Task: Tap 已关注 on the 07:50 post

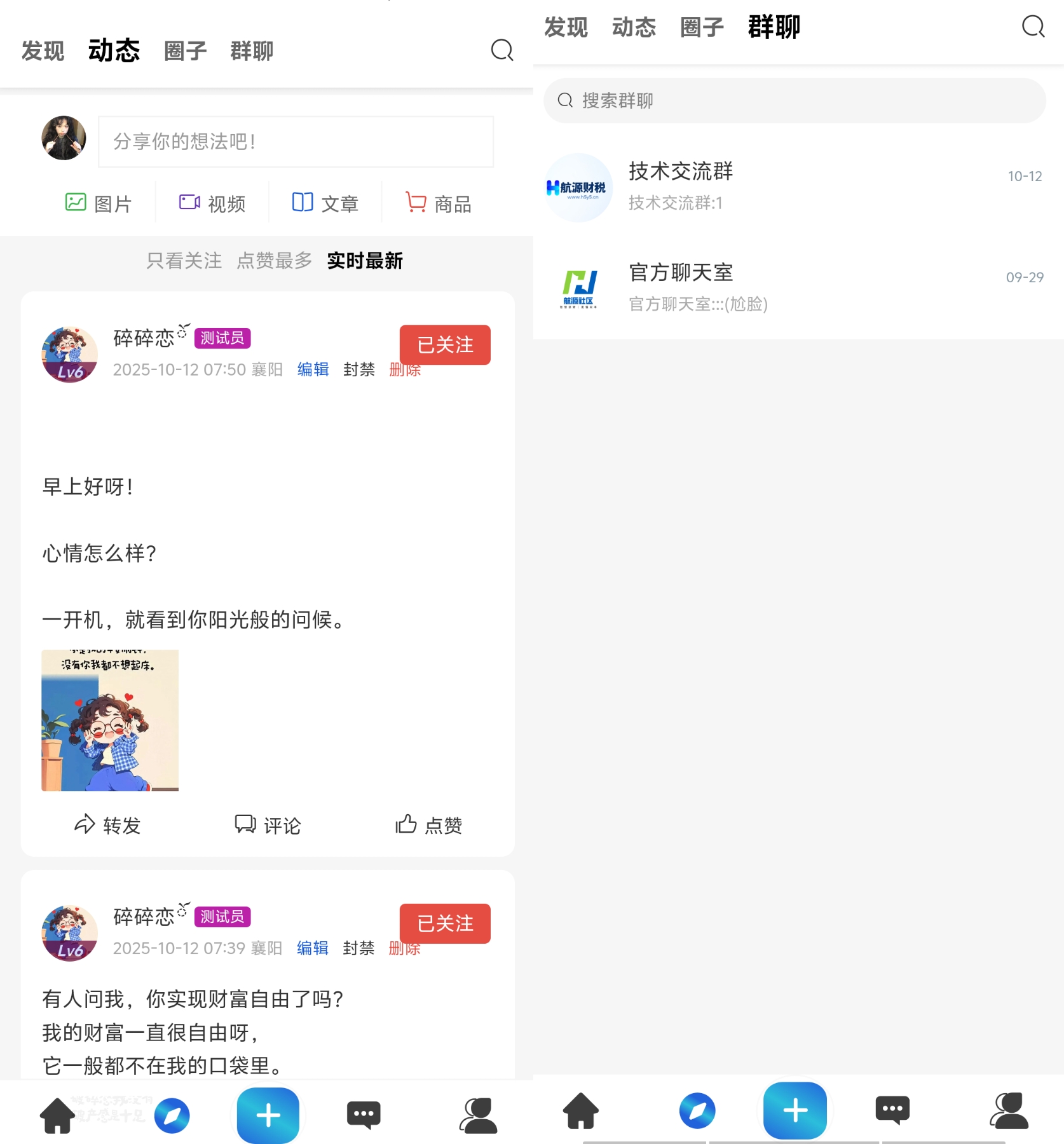Action: 445,344
